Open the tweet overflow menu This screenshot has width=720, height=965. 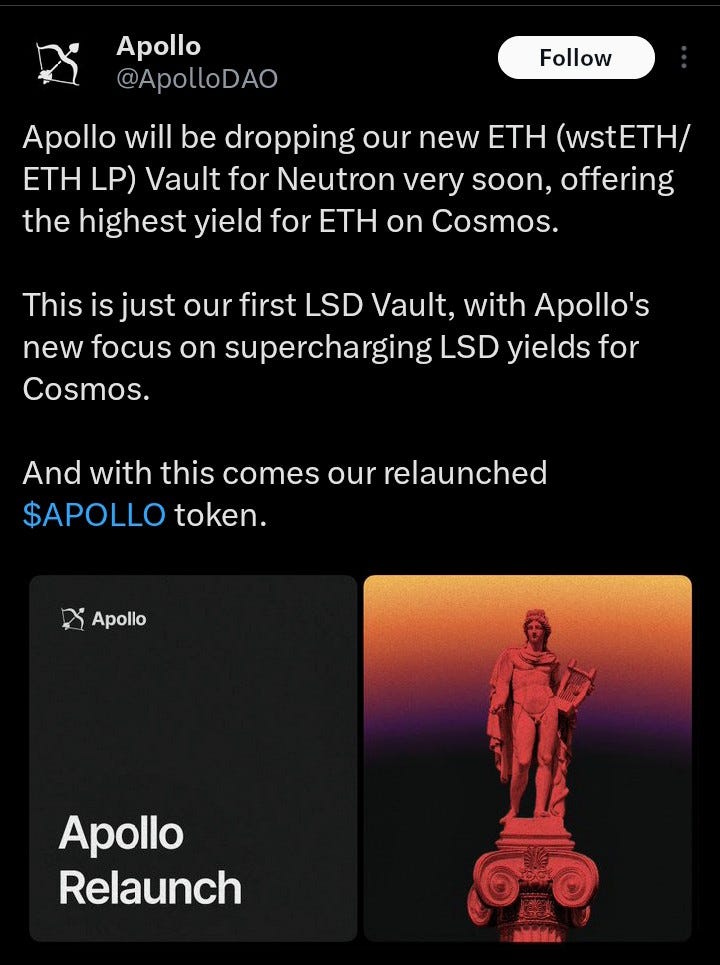[x=684, y=58]
